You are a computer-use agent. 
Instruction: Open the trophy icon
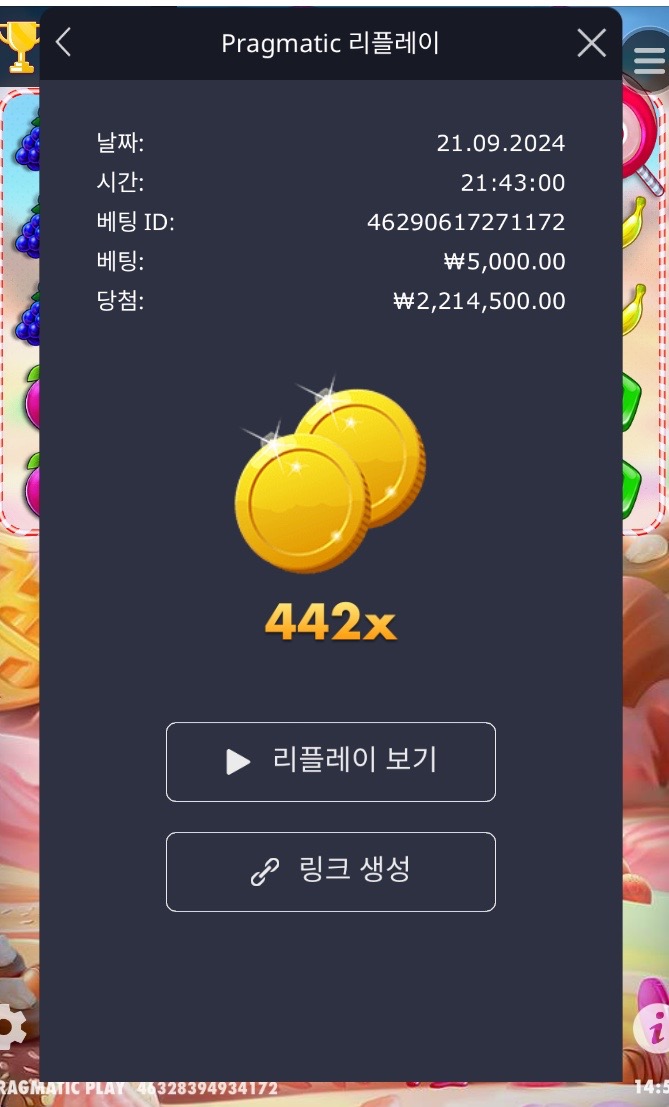tap(18, 45)
